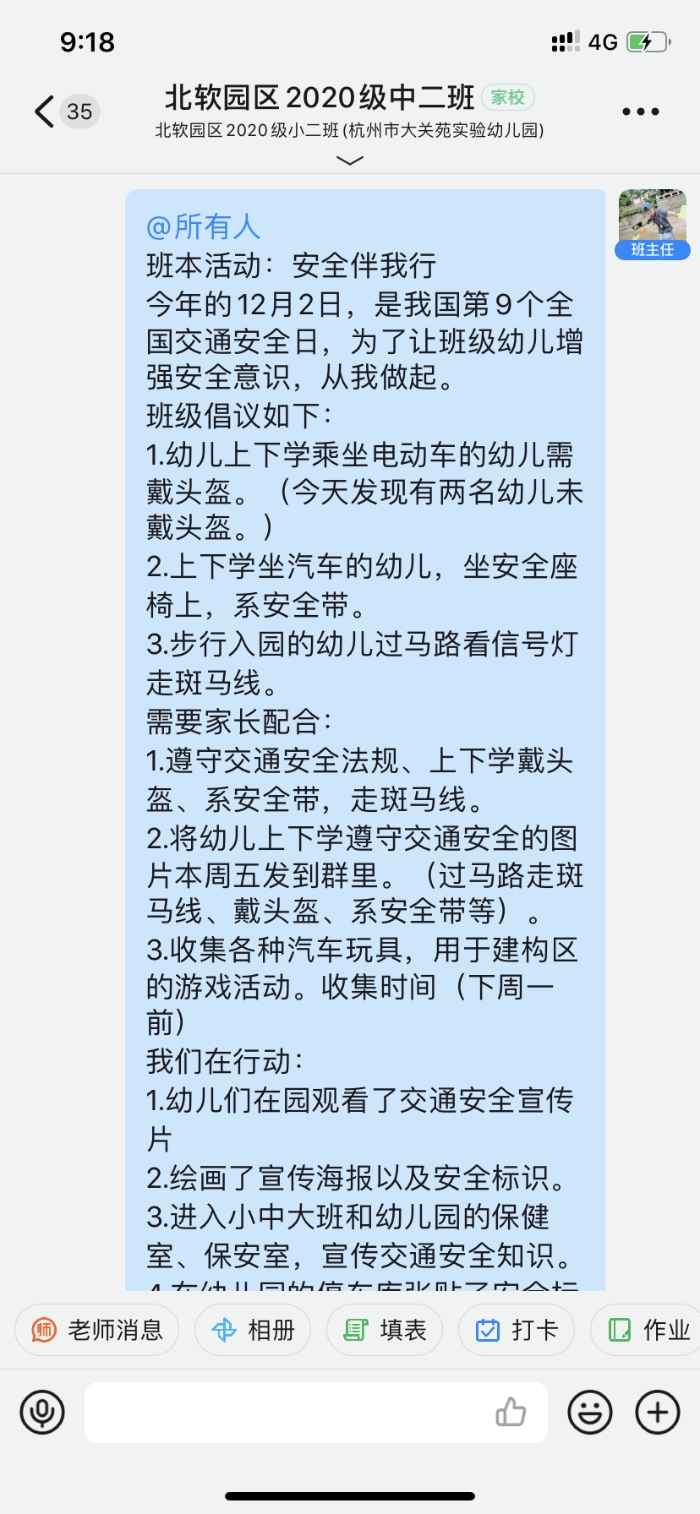Go back to the chat list

[45, 111]
